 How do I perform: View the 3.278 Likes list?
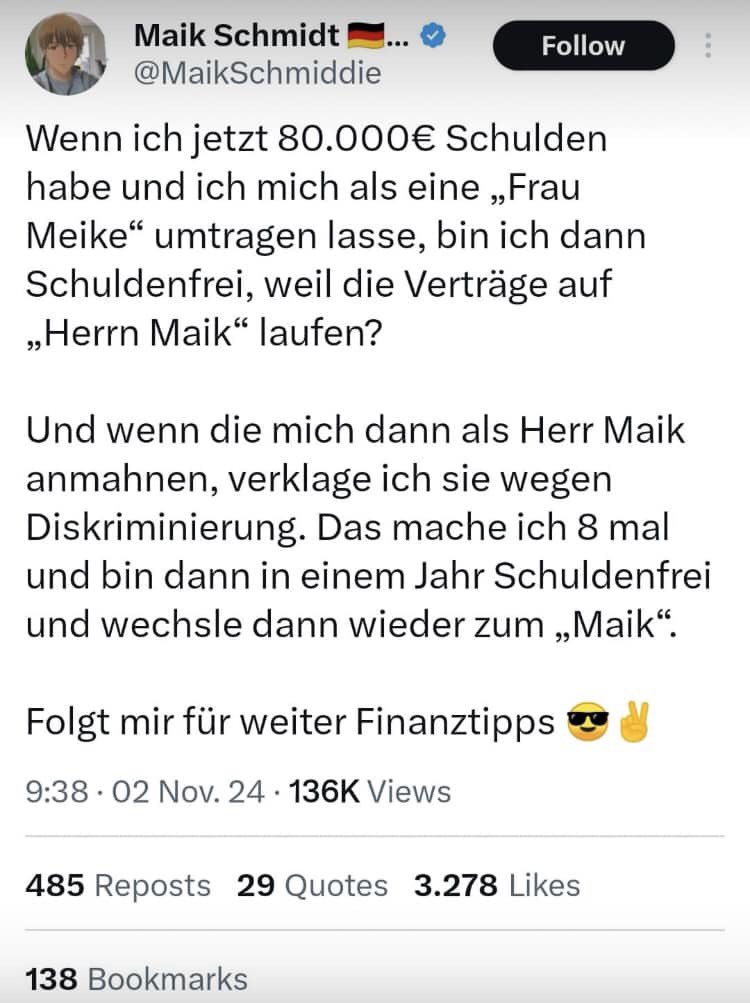496,885
